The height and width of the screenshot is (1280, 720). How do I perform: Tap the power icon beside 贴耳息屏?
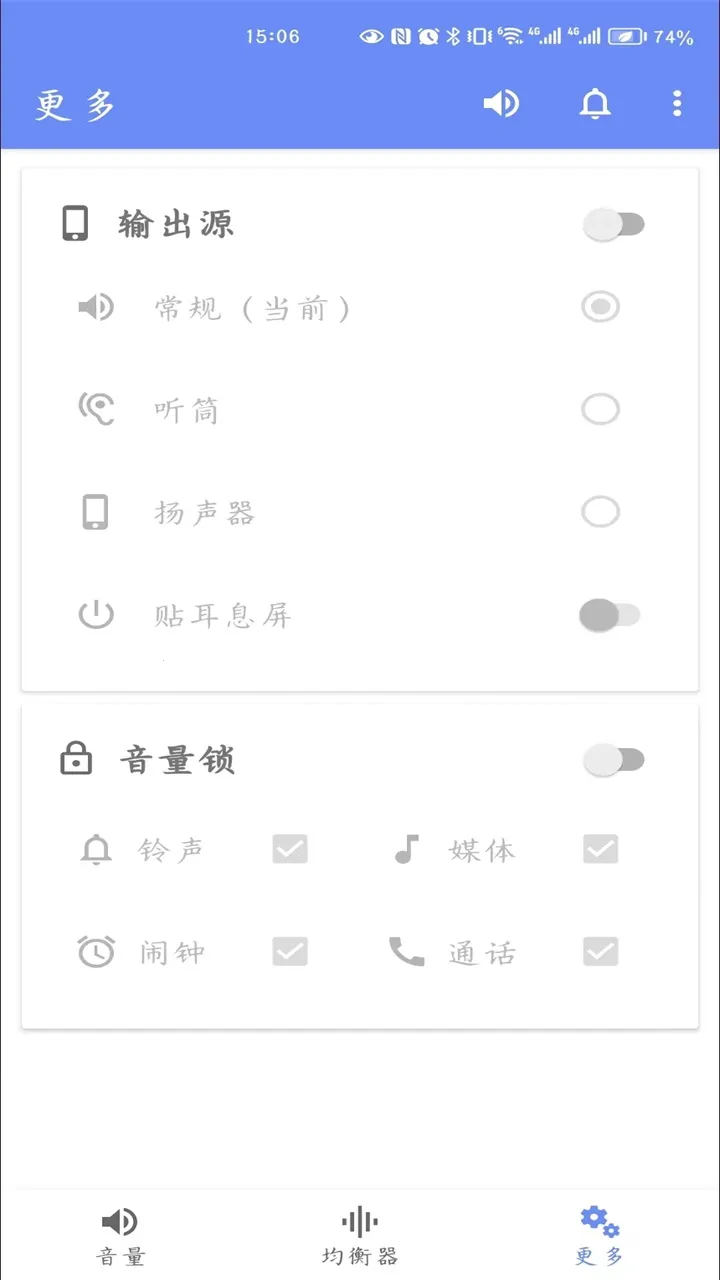pyautogui.click(x=96, y=614)
